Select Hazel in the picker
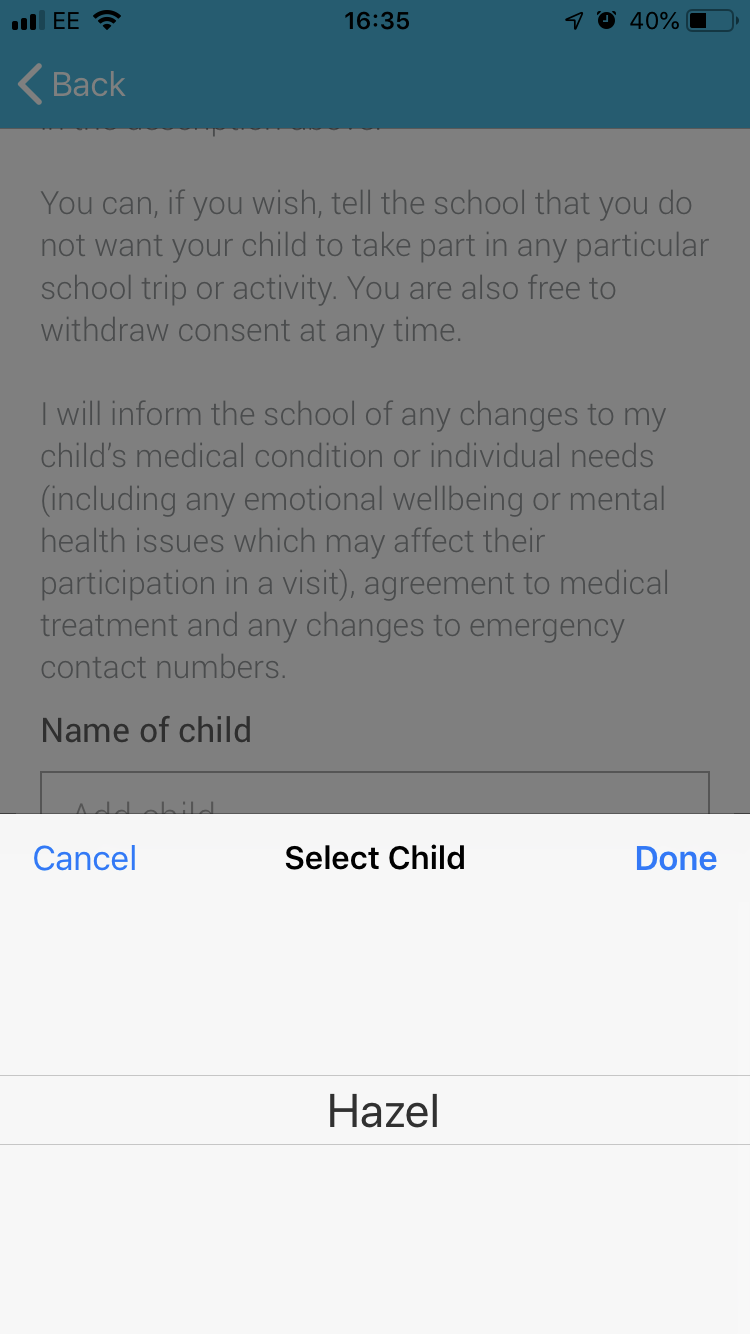 tap(383, 1111)
